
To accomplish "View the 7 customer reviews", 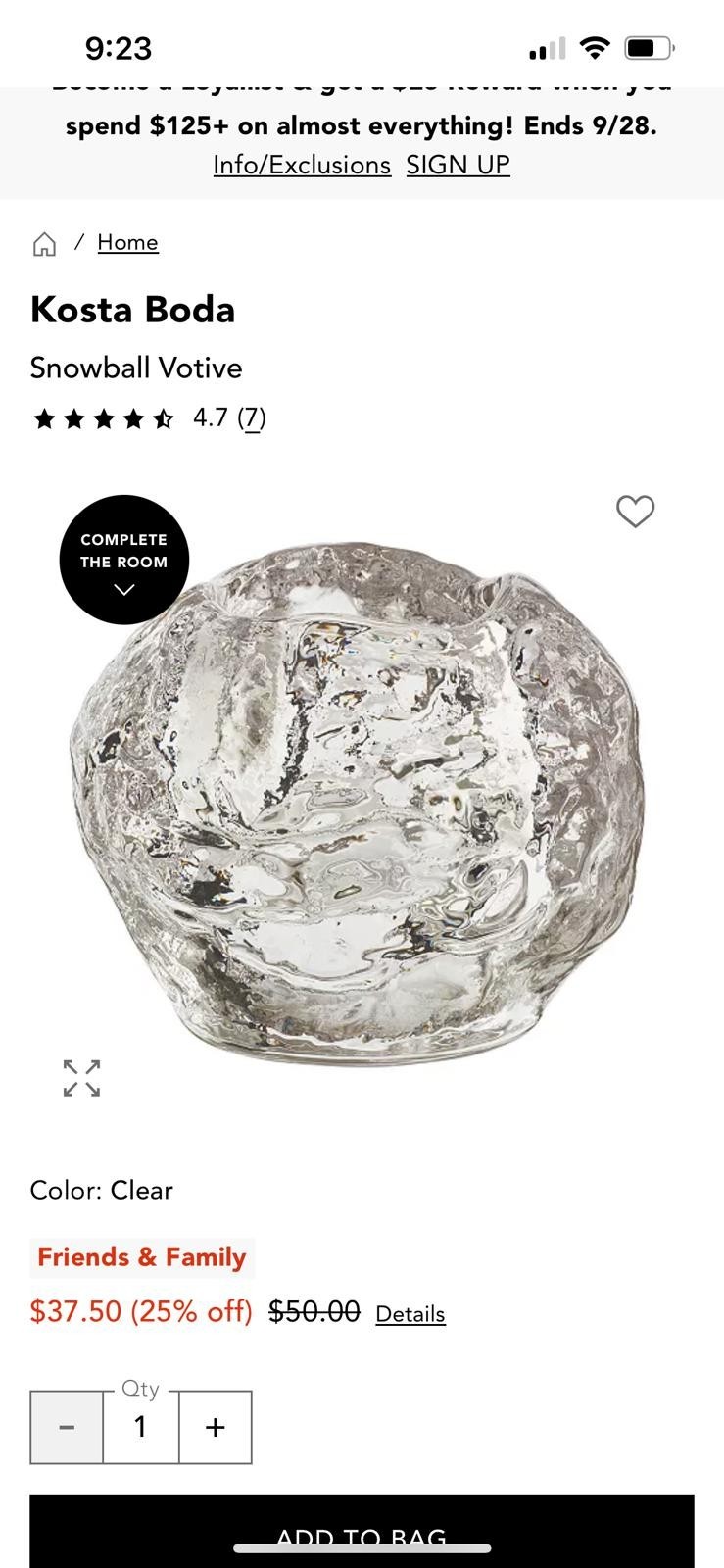I will coord(252,418).
